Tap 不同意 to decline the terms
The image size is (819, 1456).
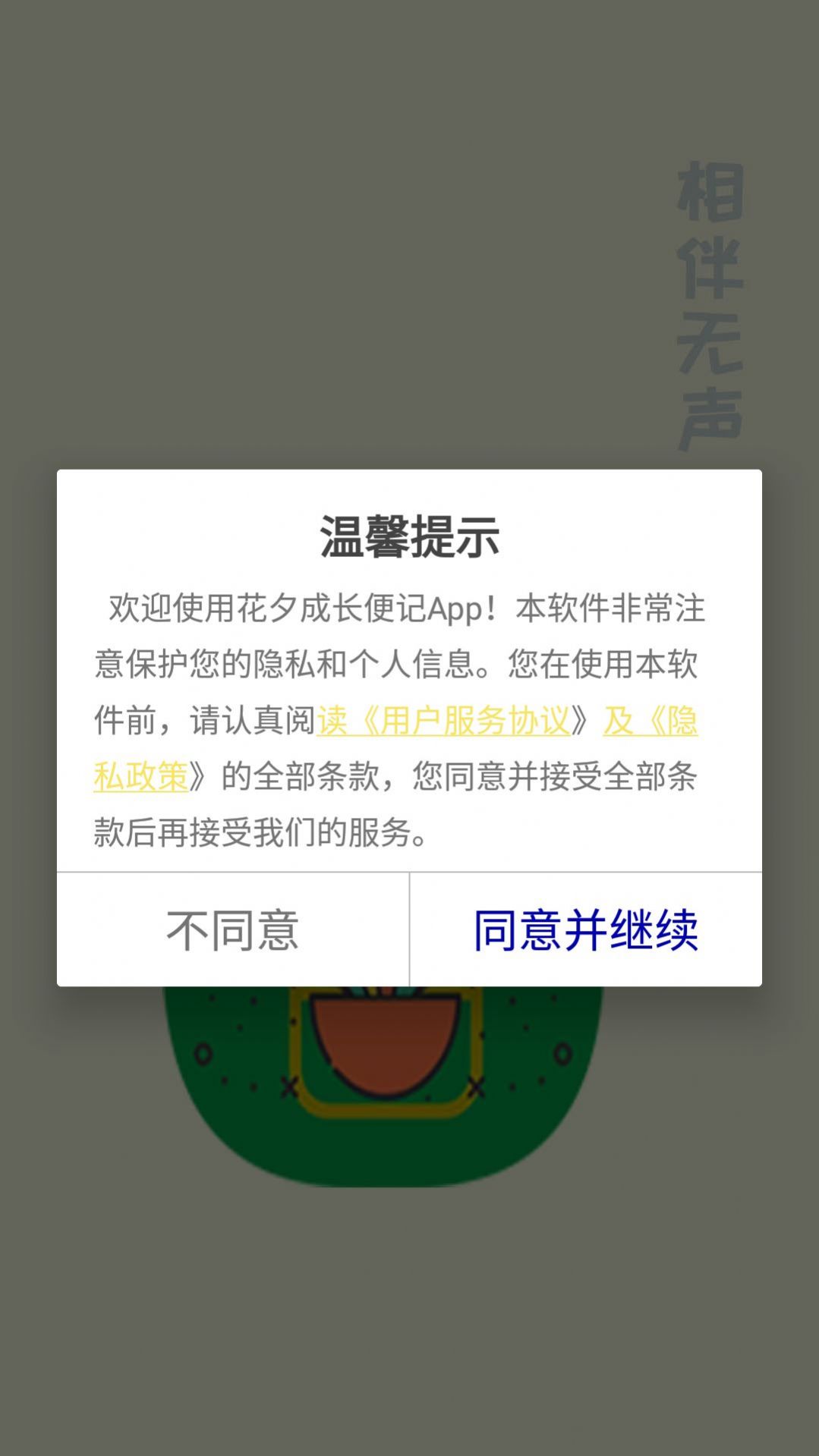232,929
